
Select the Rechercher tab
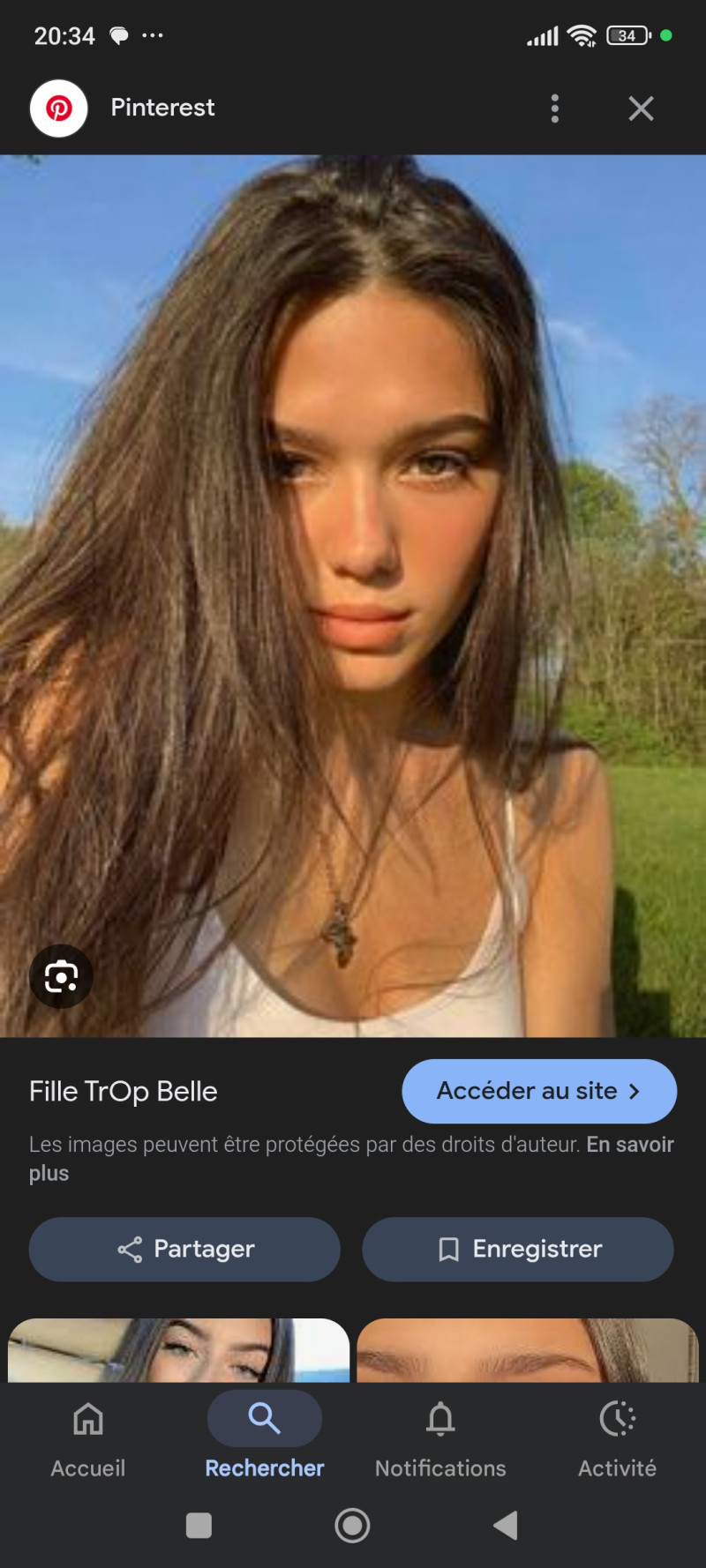tap(265, 1436)
